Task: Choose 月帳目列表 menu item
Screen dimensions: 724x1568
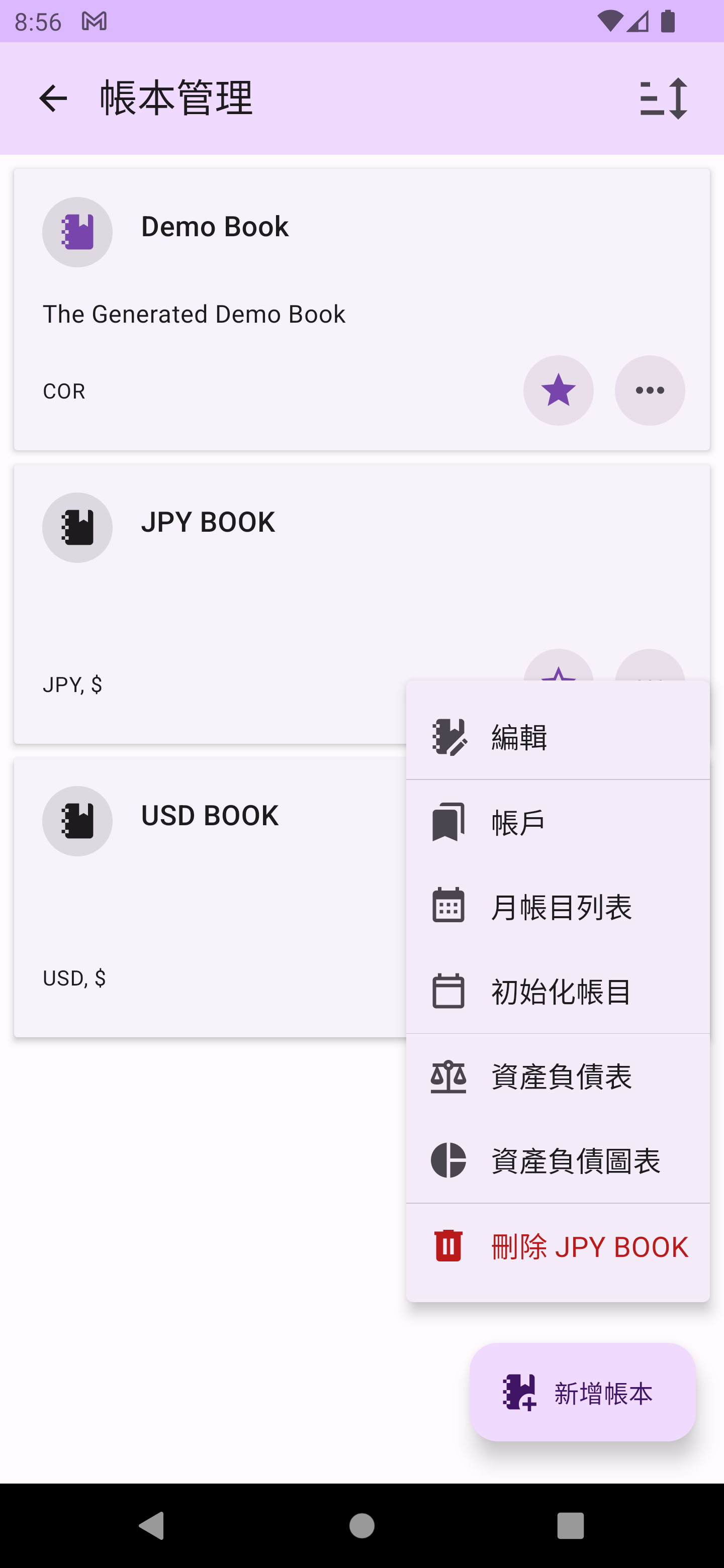Action: tap(557, 907)
